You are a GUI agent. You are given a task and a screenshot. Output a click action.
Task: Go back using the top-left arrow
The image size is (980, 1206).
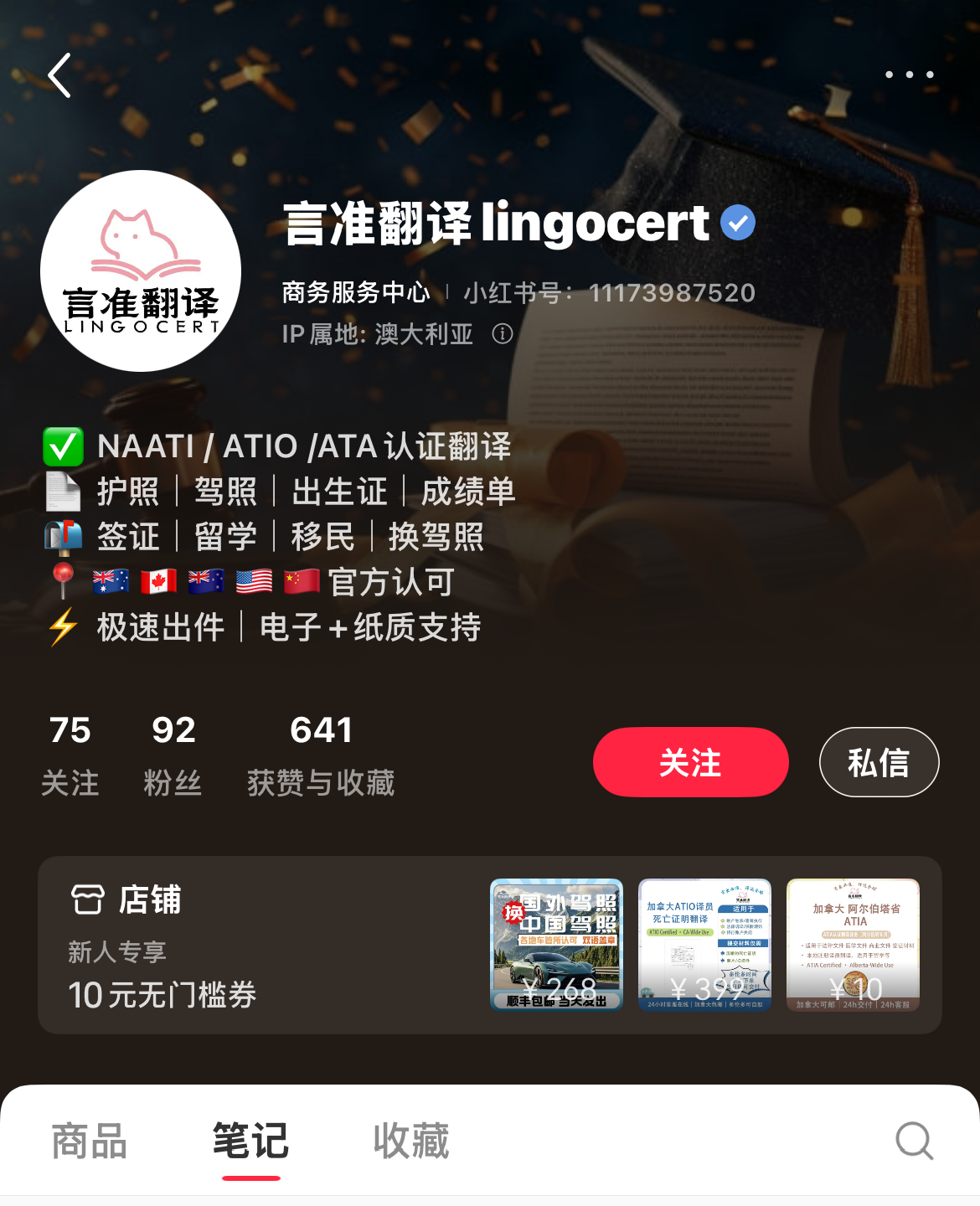pyautogui.click(x=59, y=75)
